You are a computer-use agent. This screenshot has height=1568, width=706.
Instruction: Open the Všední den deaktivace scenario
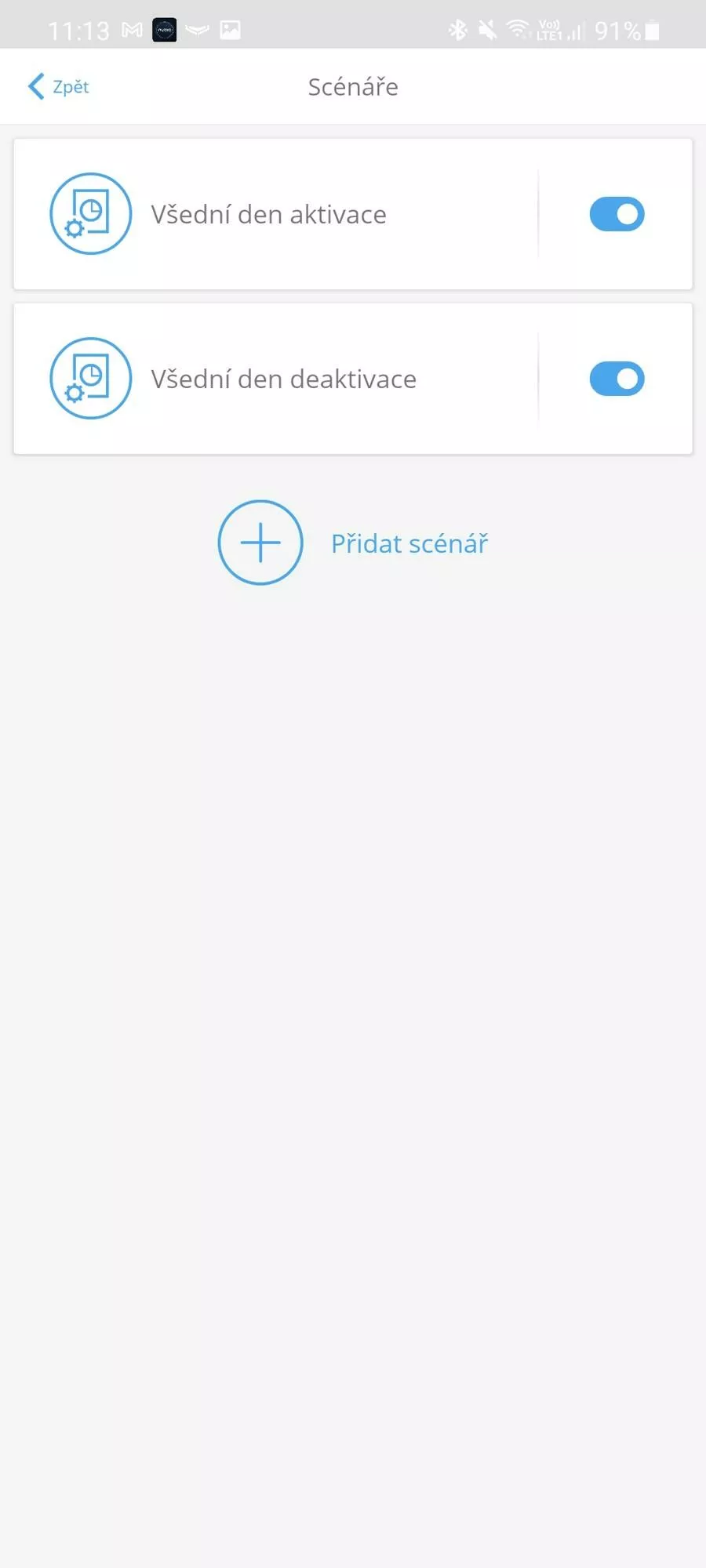pos(276,379)
